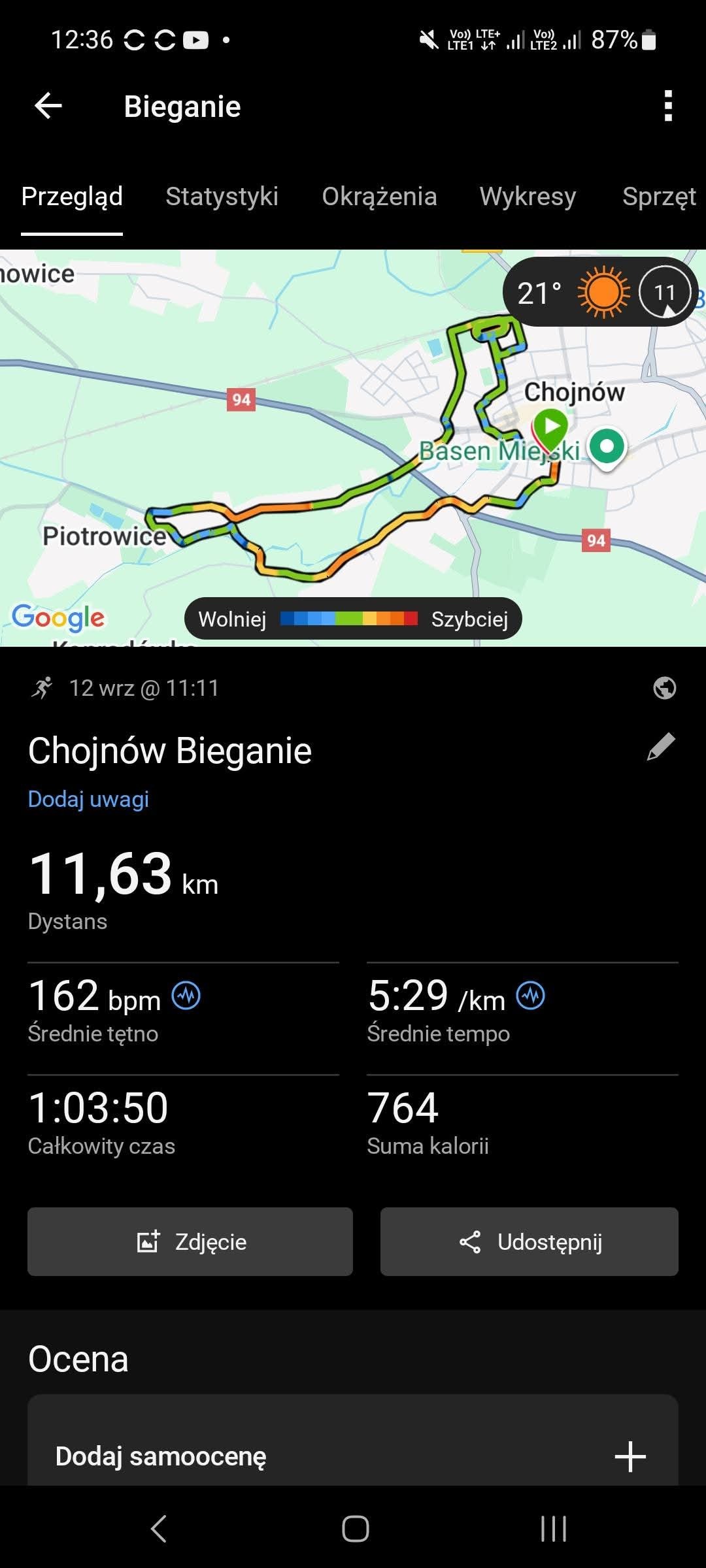Change the activity privacy via globe icon

tap(664, 688)
